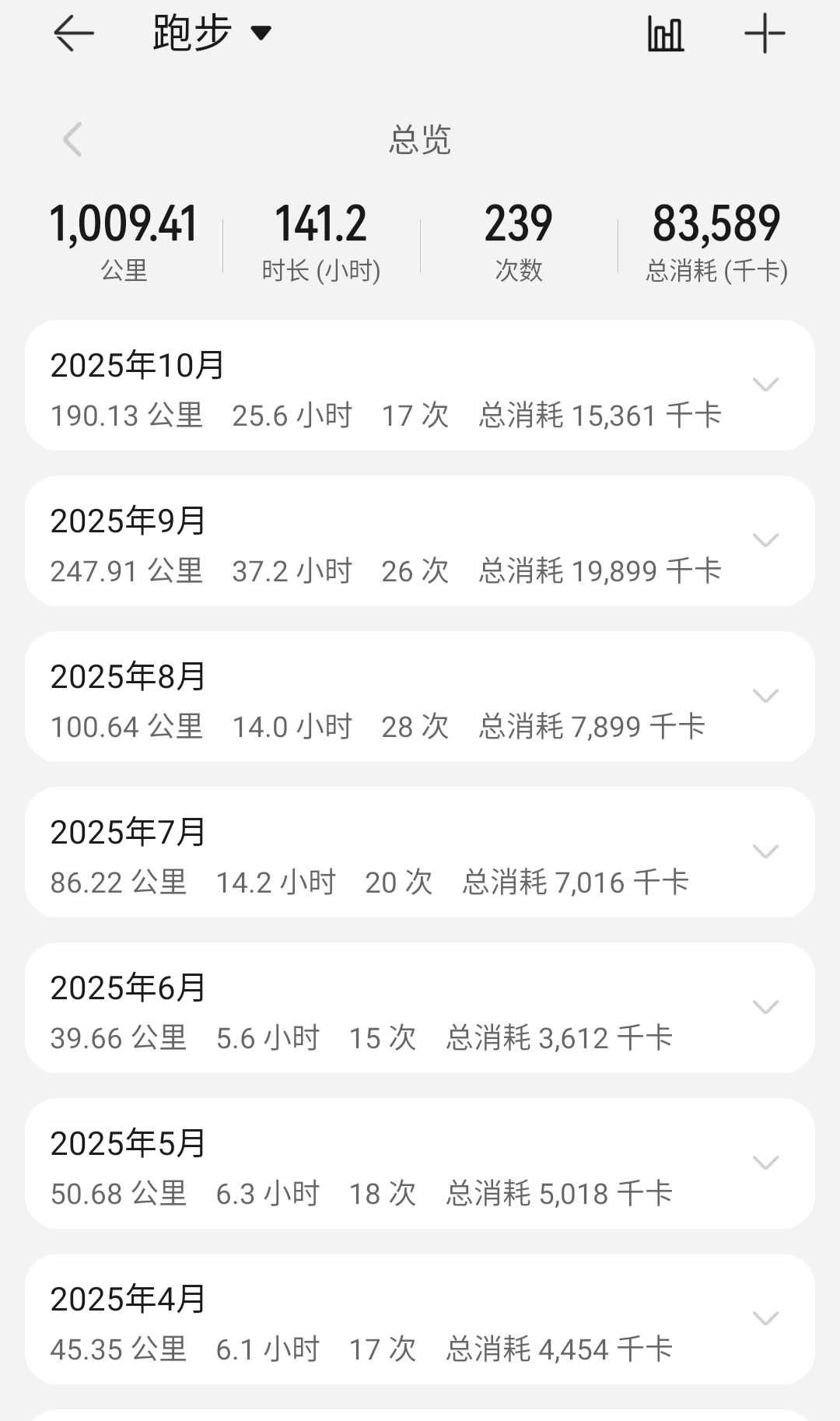Expand the 2025年5月 running records
The height and width of the screenshot is (1421, 840).
765,1163
